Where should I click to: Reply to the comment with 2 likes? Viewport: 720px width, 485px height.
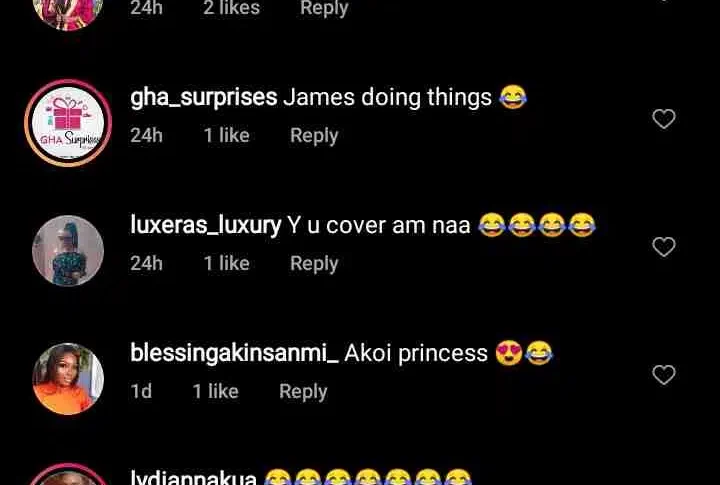(324, 9)
